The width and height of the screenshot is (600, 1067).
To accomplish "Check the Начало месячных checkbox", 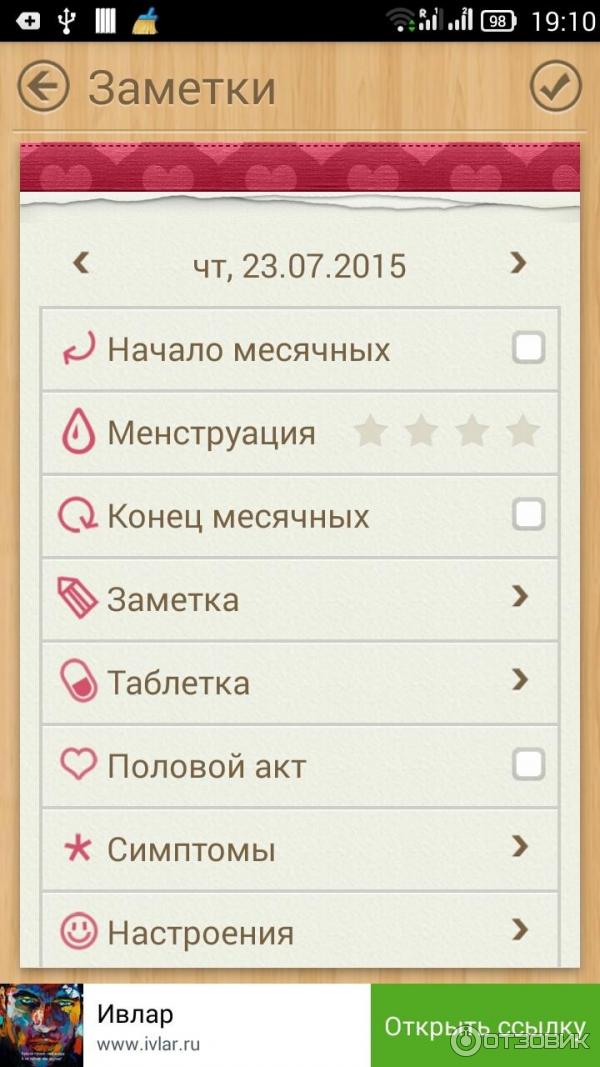I will (x=528, y=349).
